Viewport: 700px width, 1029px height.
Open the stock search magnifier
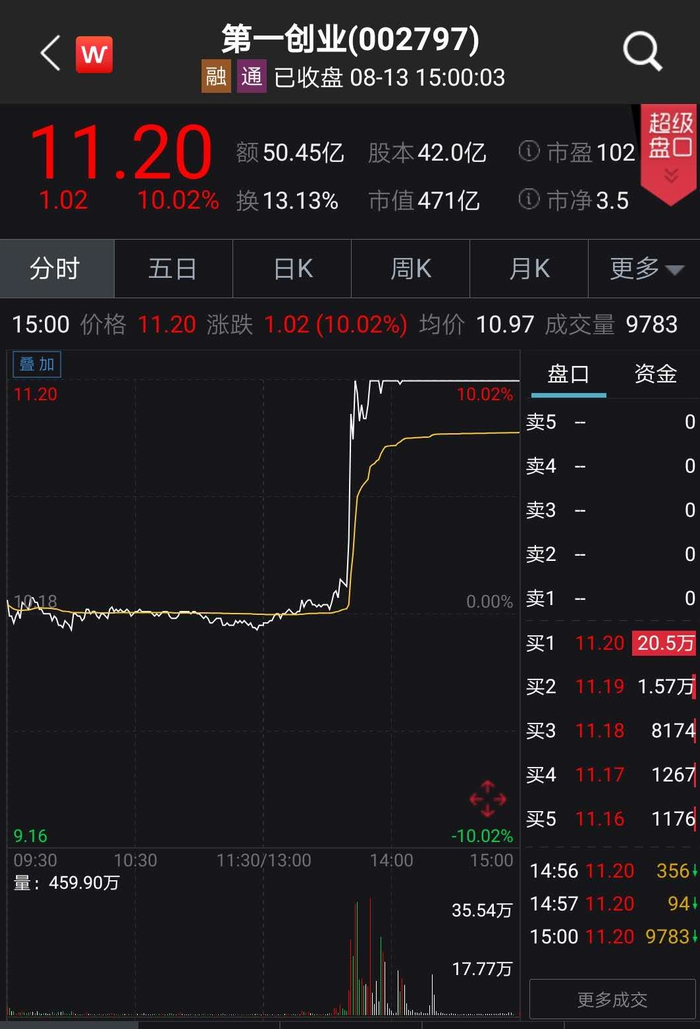click(x=643, y=51)
